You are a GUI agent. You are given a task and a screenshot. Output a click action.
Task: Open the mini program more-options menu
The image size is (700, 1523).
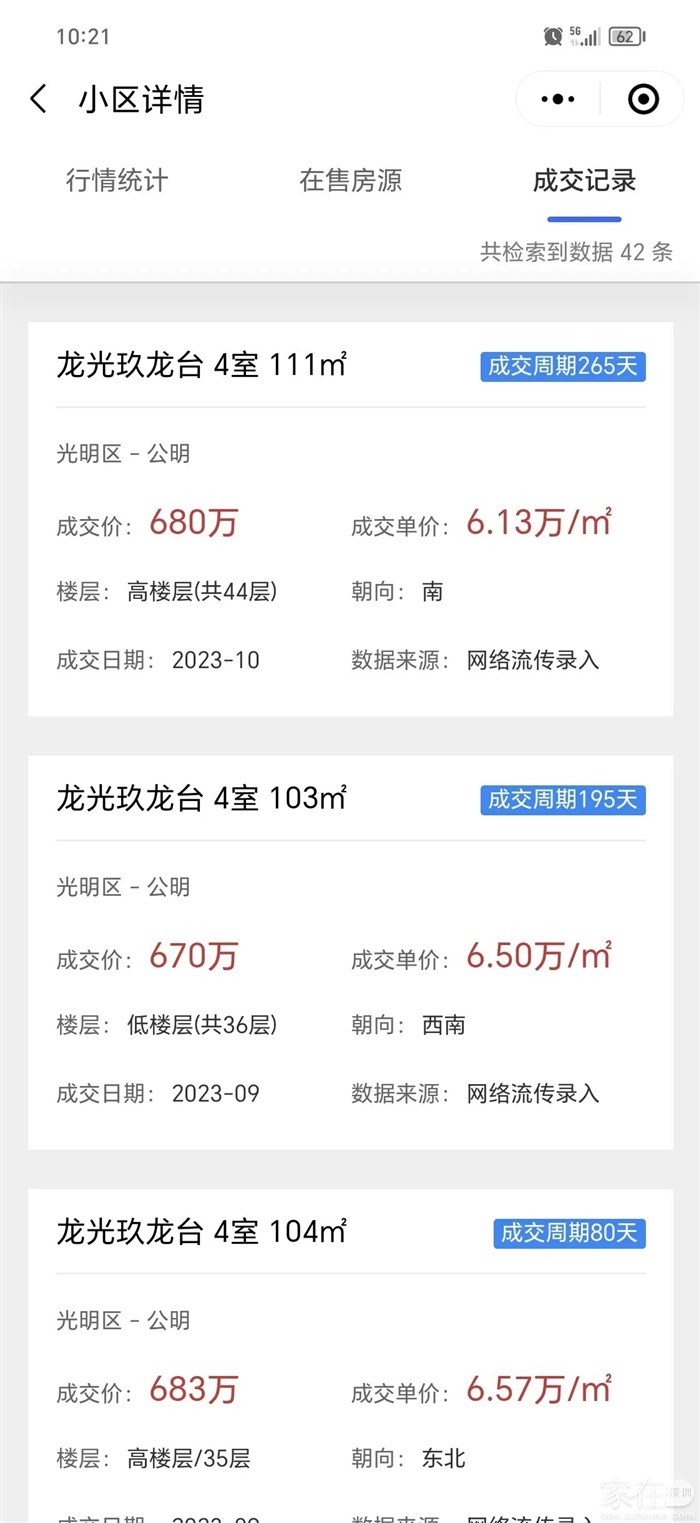tap(557, 99)
